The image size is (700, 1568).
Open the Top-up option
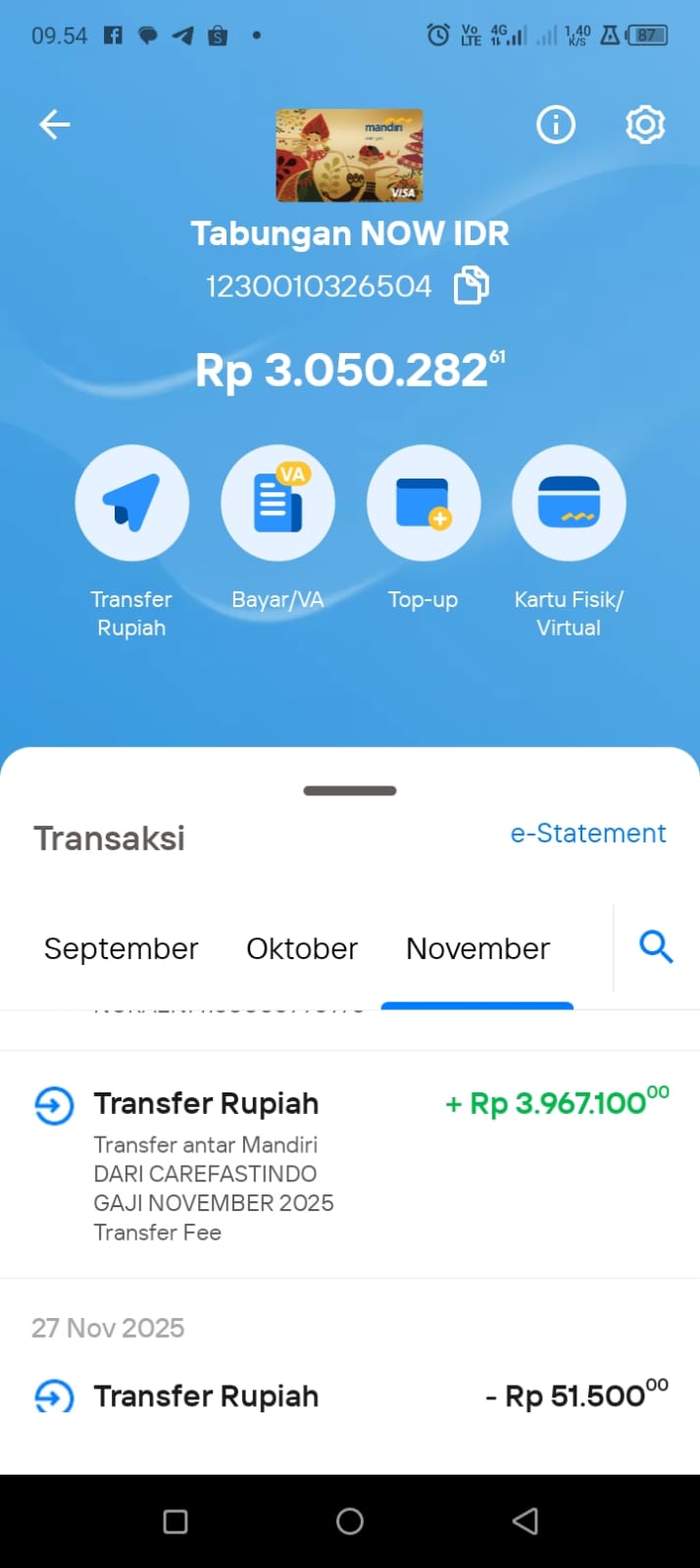(424, 503)
